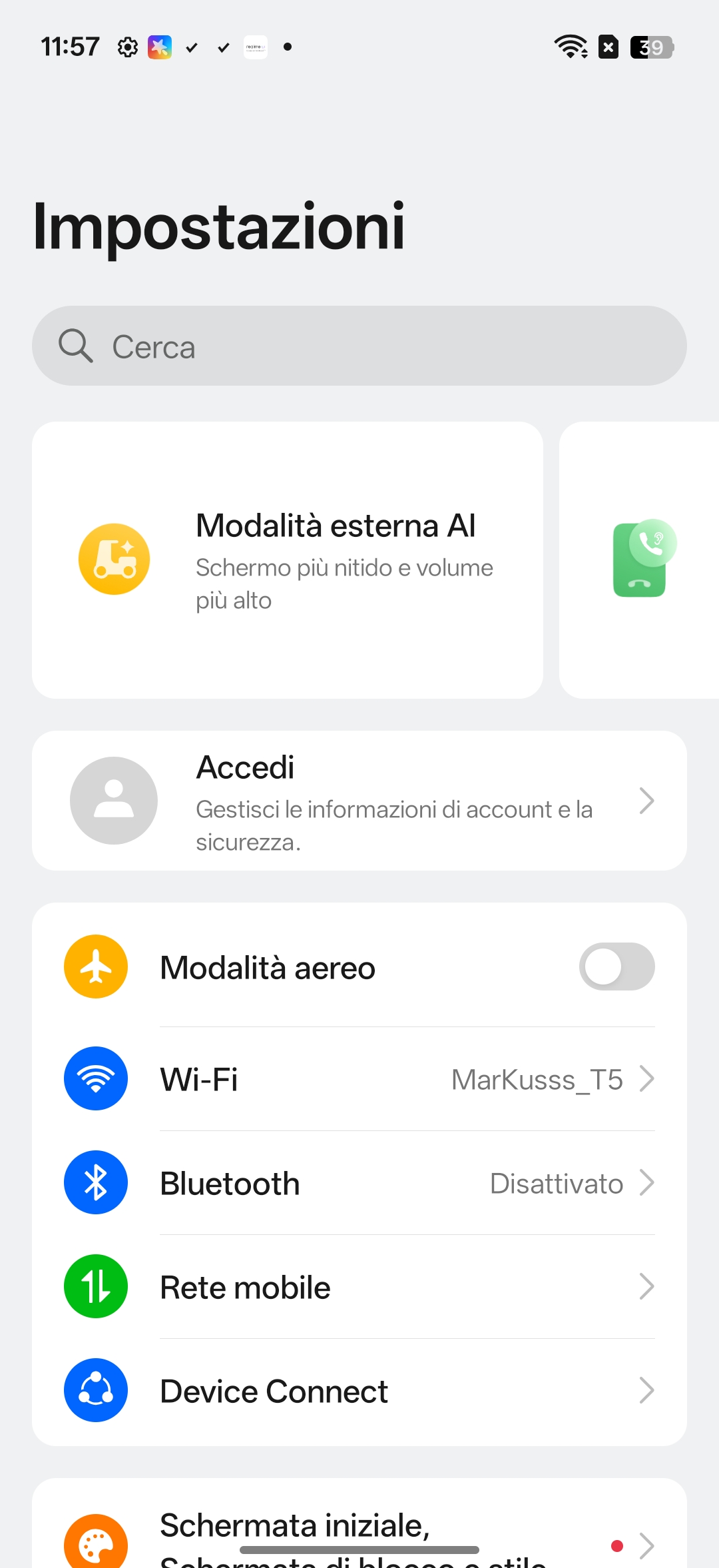Viewport: 719px width, 1568px height.
Task: Open Bluetooth settings
Action: (x=359, y=1183)
